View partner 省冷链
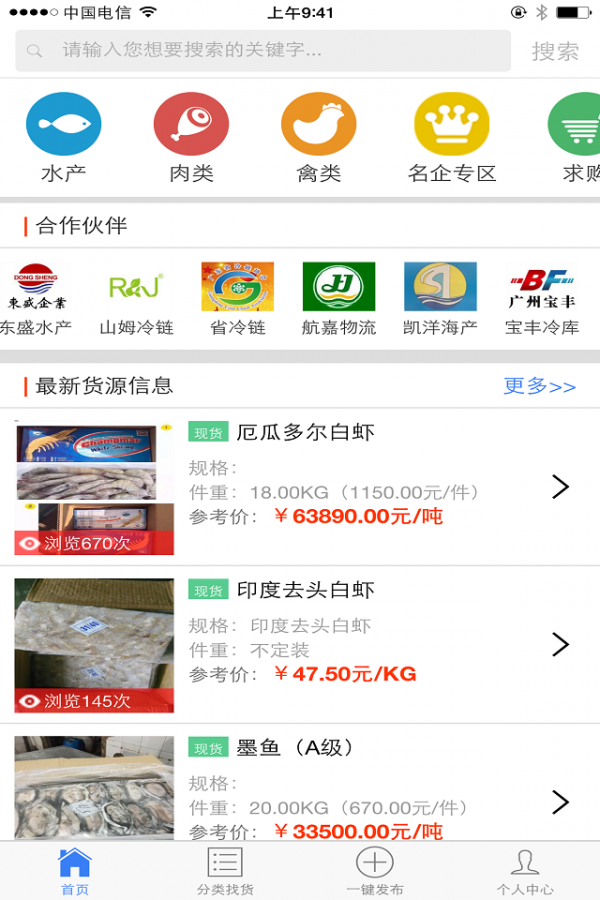This screenshot has height=900, width=600. tap(237, 298)
